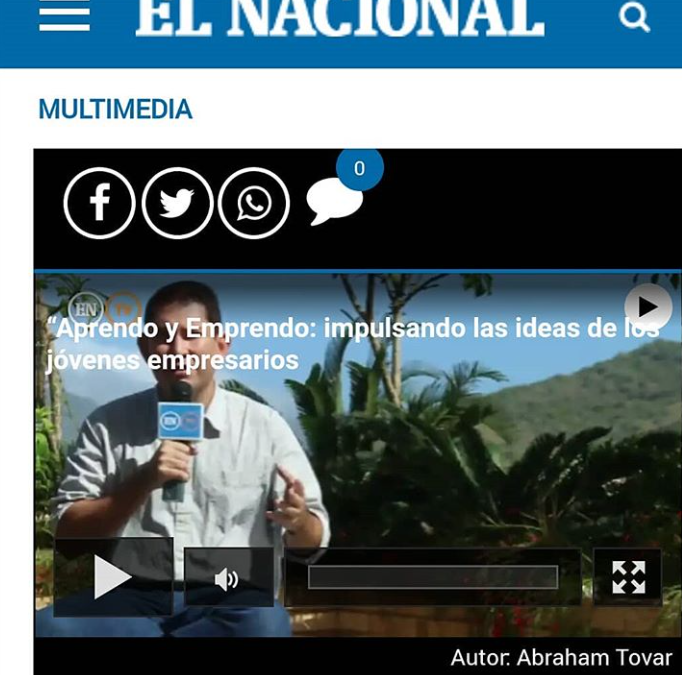Expand the video to fullscreen
Screen dimensions: 682x675
tap(628, 577)
